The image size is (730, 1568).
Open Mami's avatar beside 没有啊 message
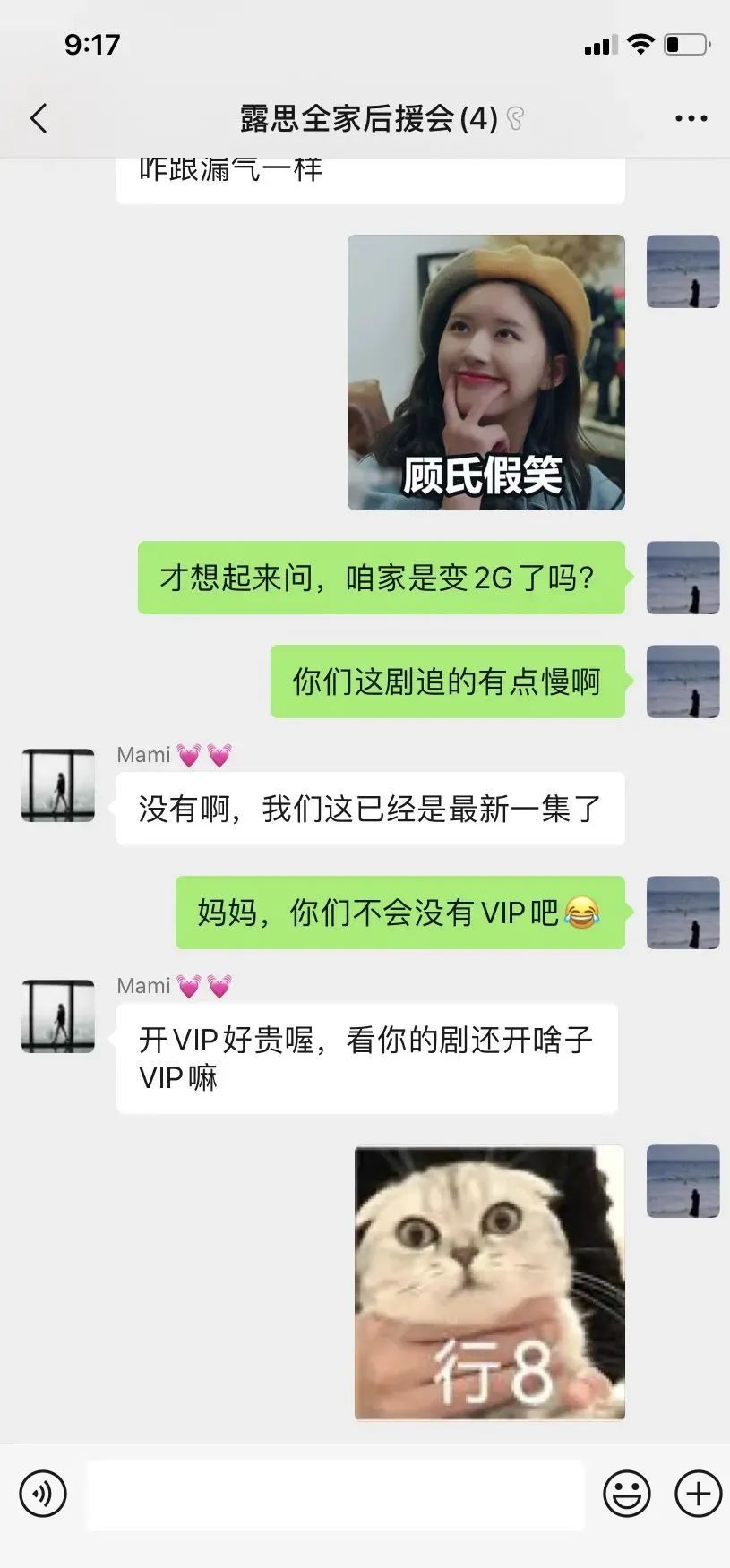[x=58, y=785]
